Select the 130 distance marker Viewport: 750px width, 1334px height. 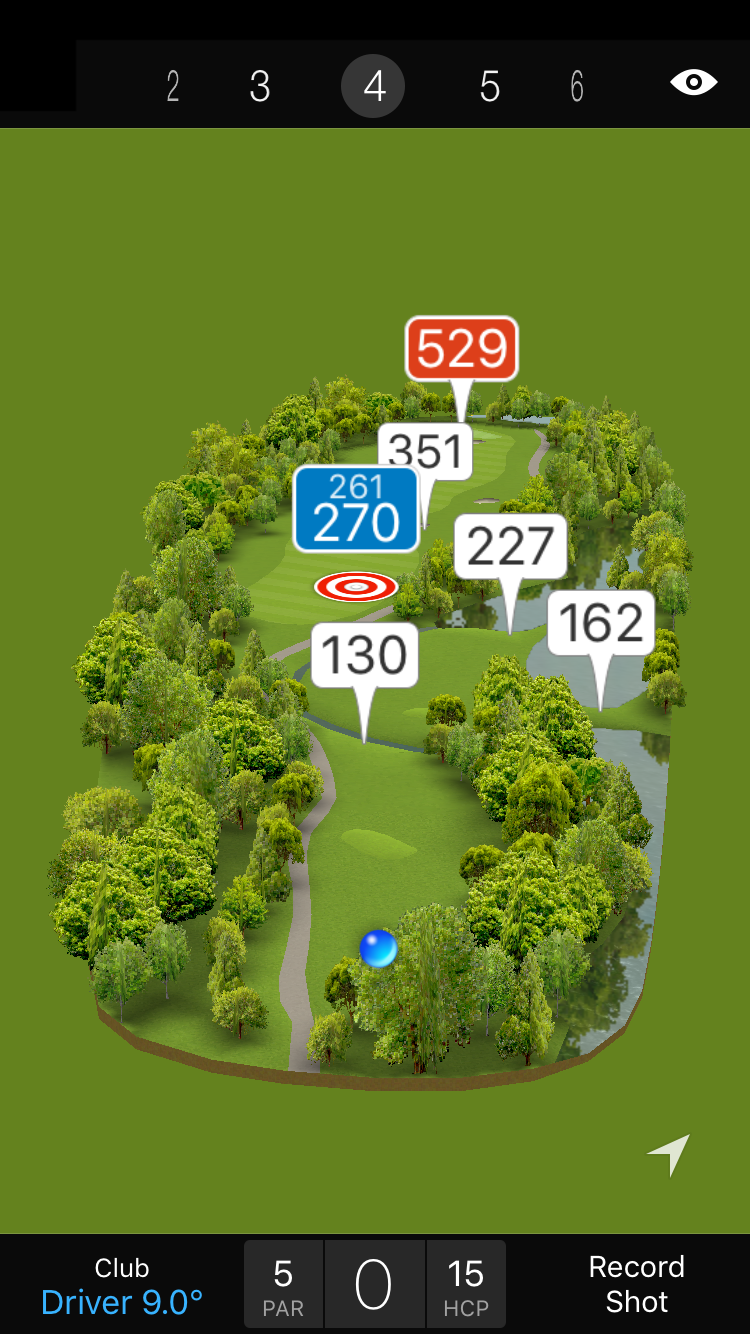(364, 655)
